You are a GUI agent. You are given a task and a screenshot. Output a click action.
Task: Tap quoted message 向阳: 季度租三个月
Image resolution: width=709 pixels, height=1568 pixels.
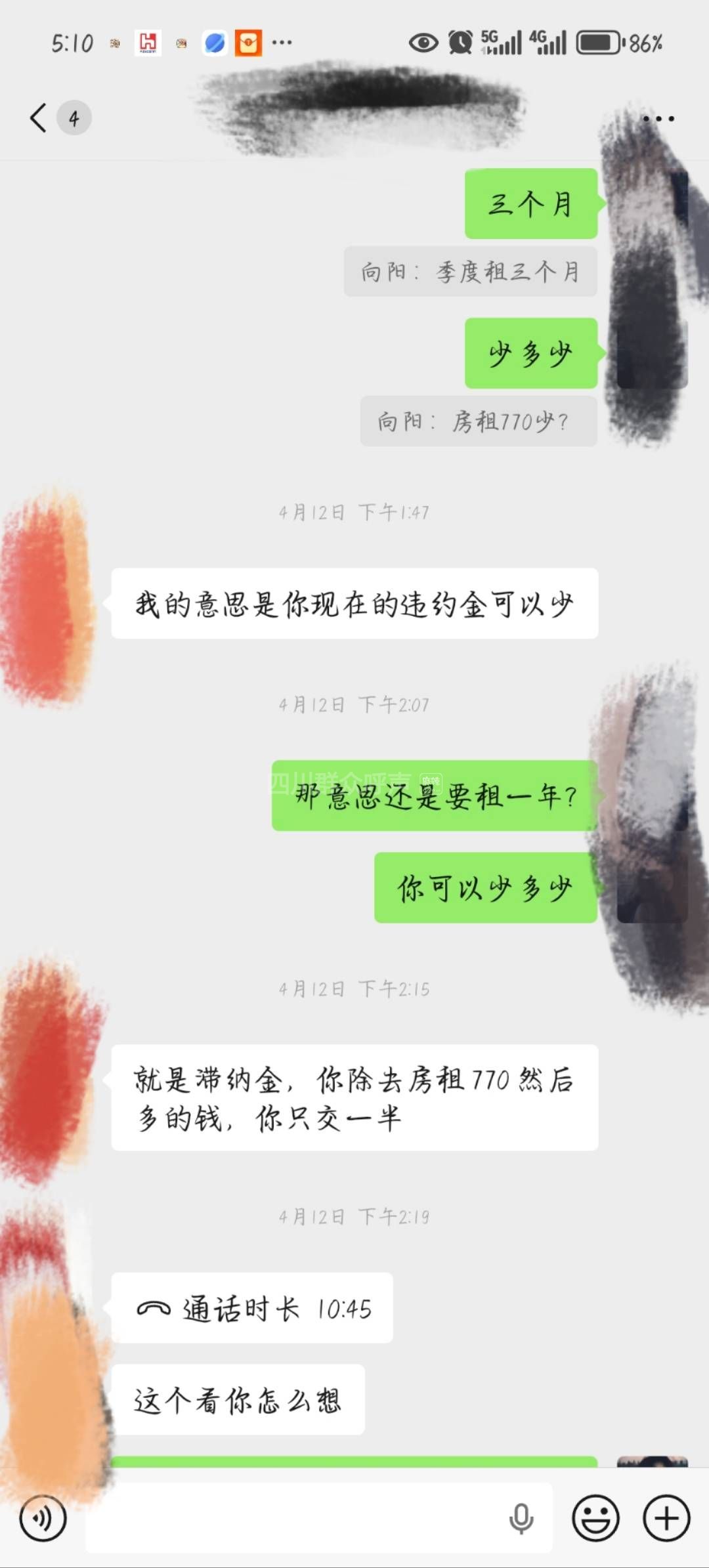pos(470,272)
